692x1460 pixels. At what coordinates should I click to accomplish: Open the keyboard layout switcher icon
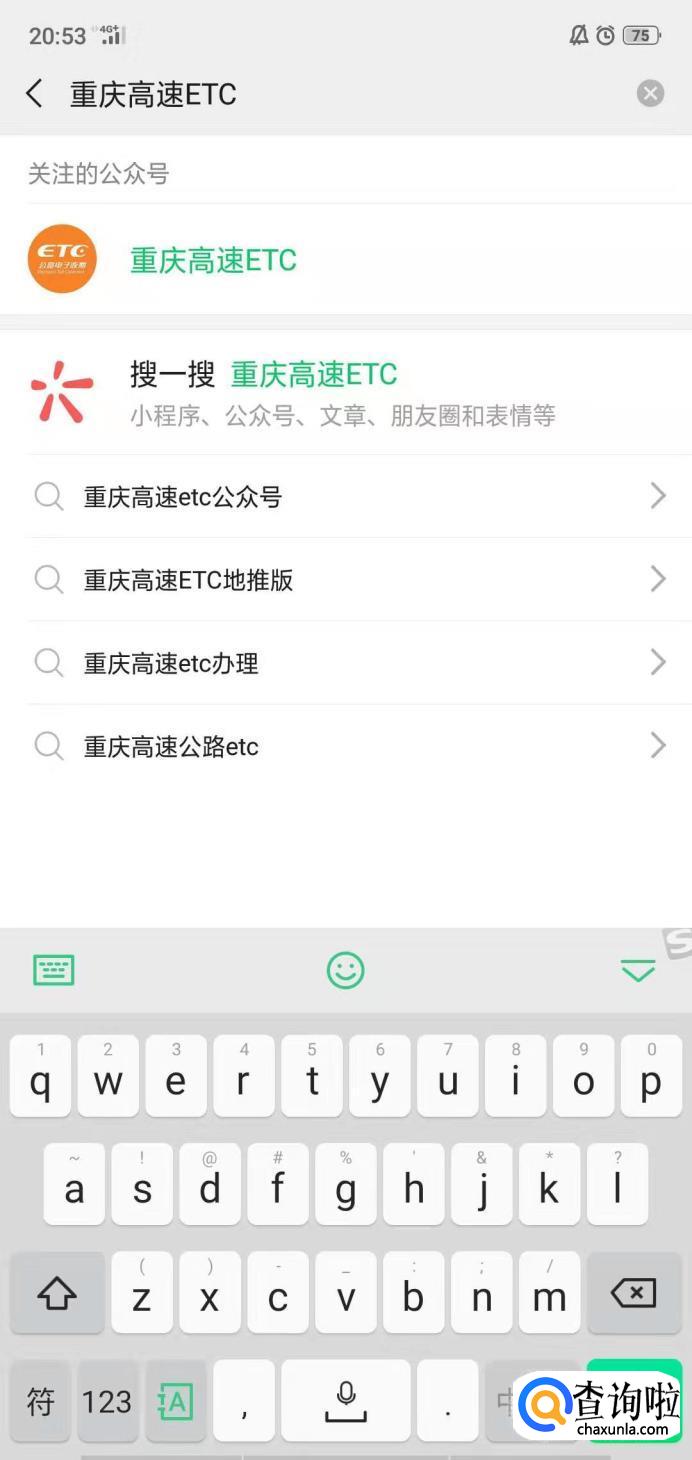pyautogui.click(x=54, y=970)
